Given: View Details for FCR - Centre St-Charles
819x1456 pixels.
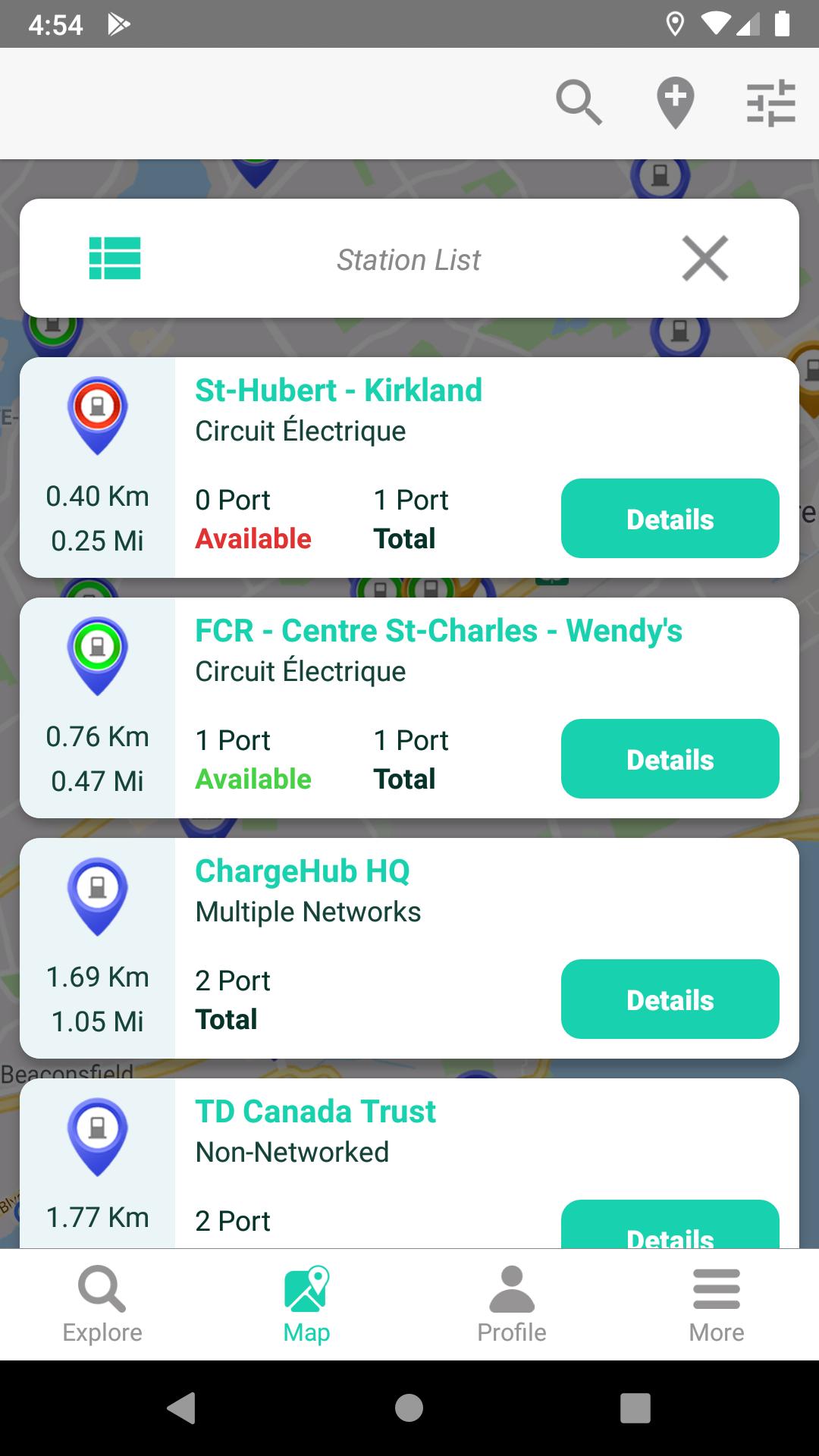Looking at the screenshot, I should (x=670, y=759).
